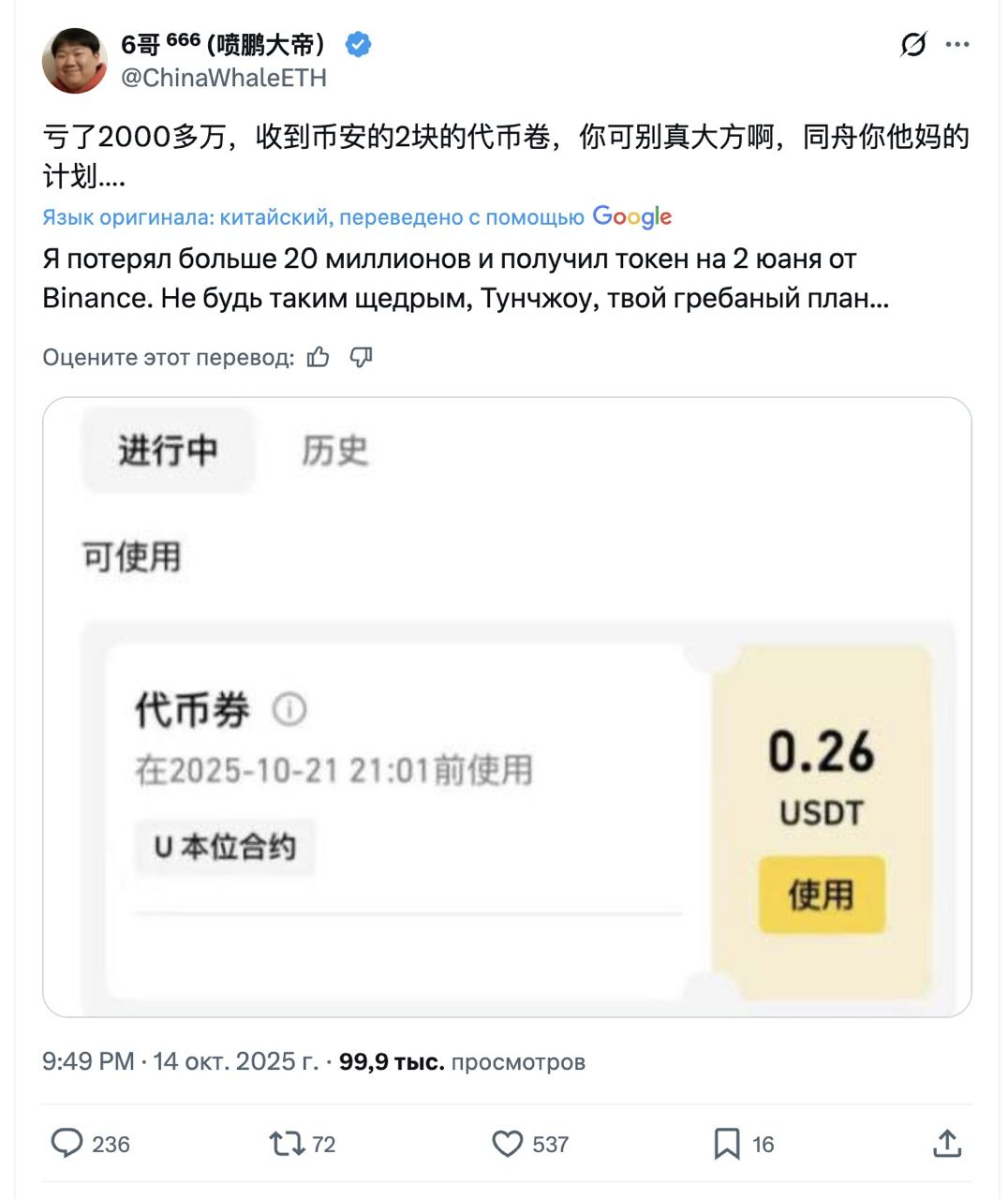Screen dimensions: 1008x1199
Task: Repost this tweet with 72 reposts
Action: tap(284, 1144)
